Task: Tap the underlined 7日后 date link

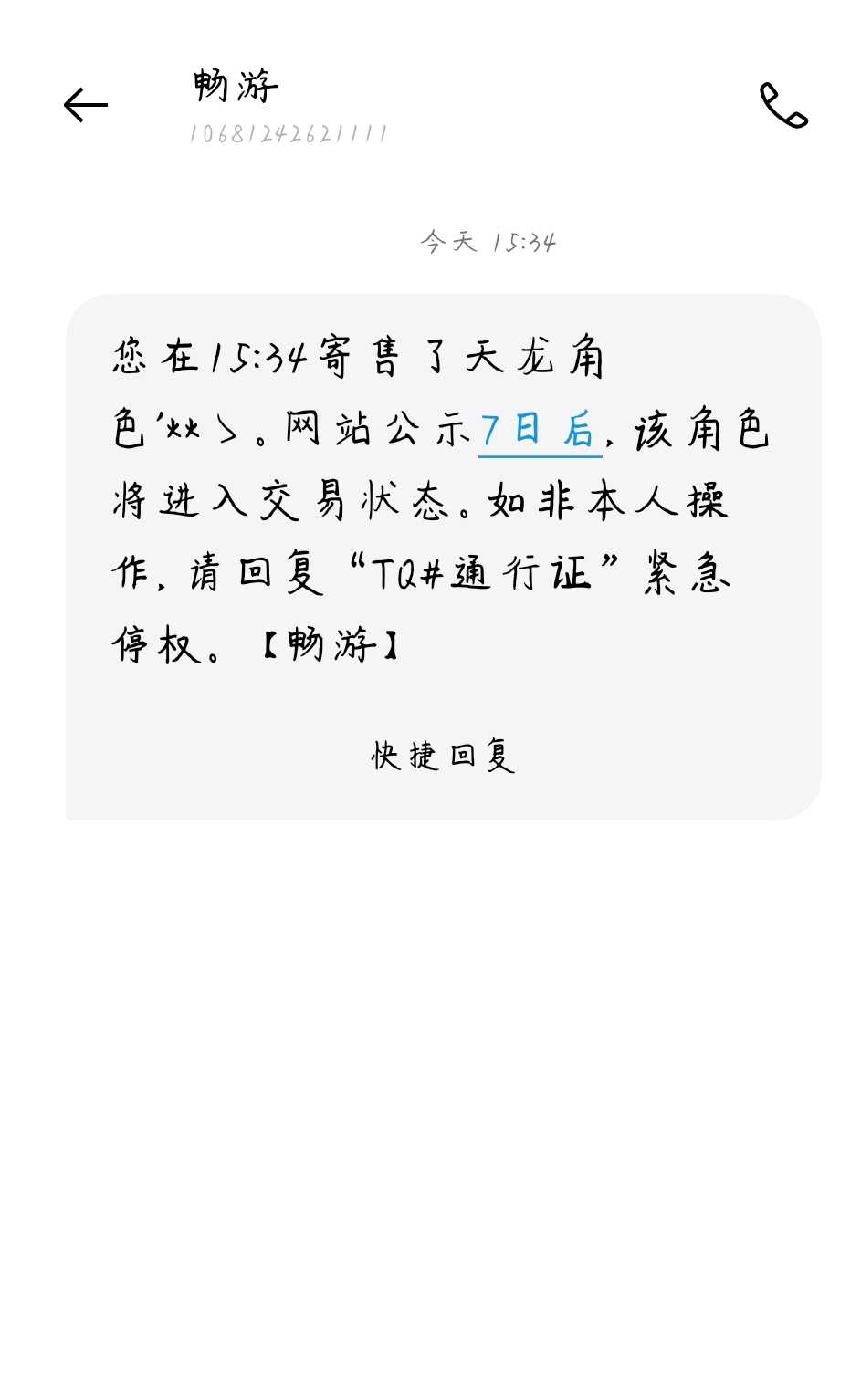Action: coord(540,430)
